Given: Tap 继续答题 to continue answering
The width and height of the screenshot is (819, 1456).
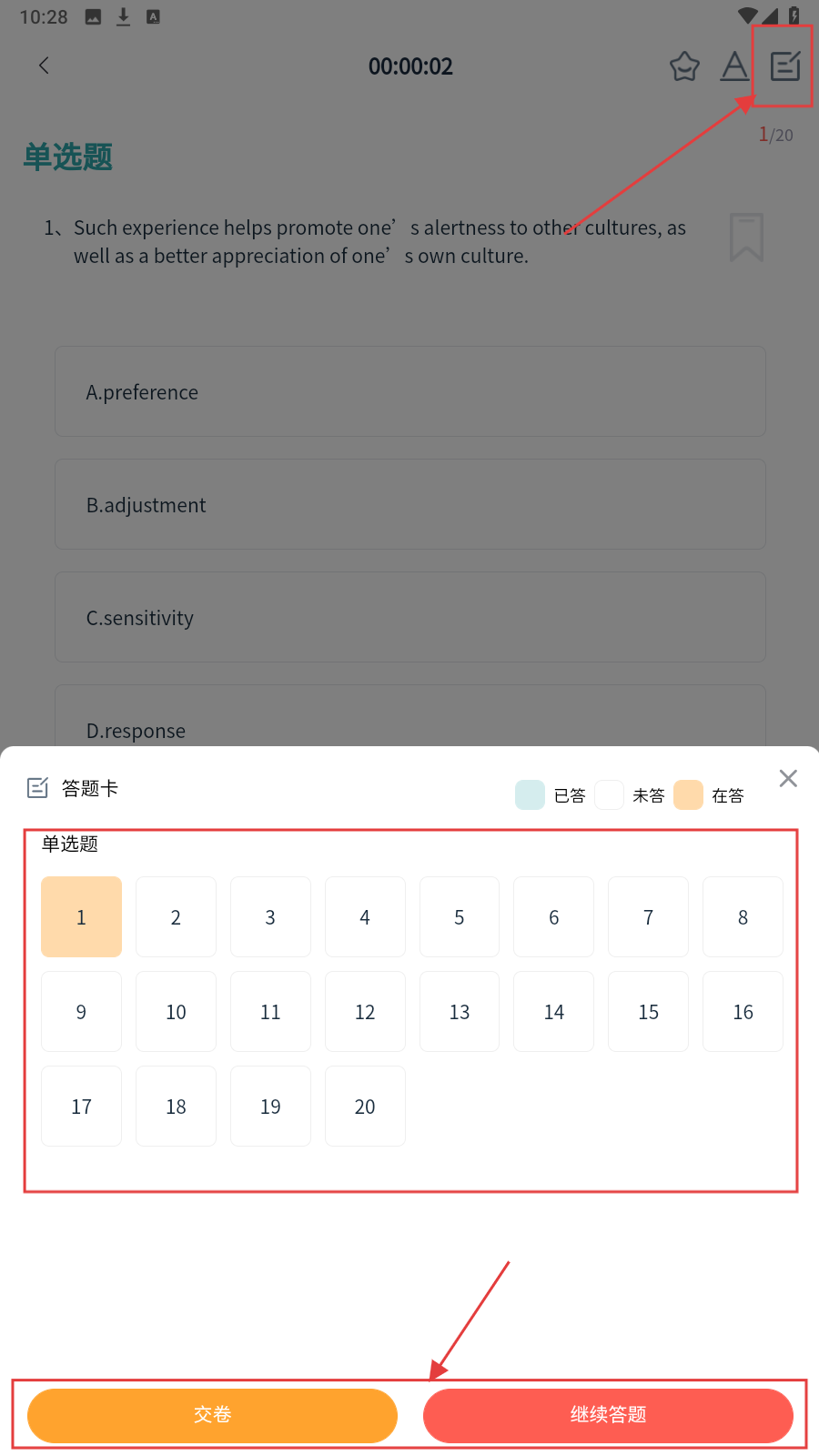Looking at the screenshot, I should [x=608, y=1415].
